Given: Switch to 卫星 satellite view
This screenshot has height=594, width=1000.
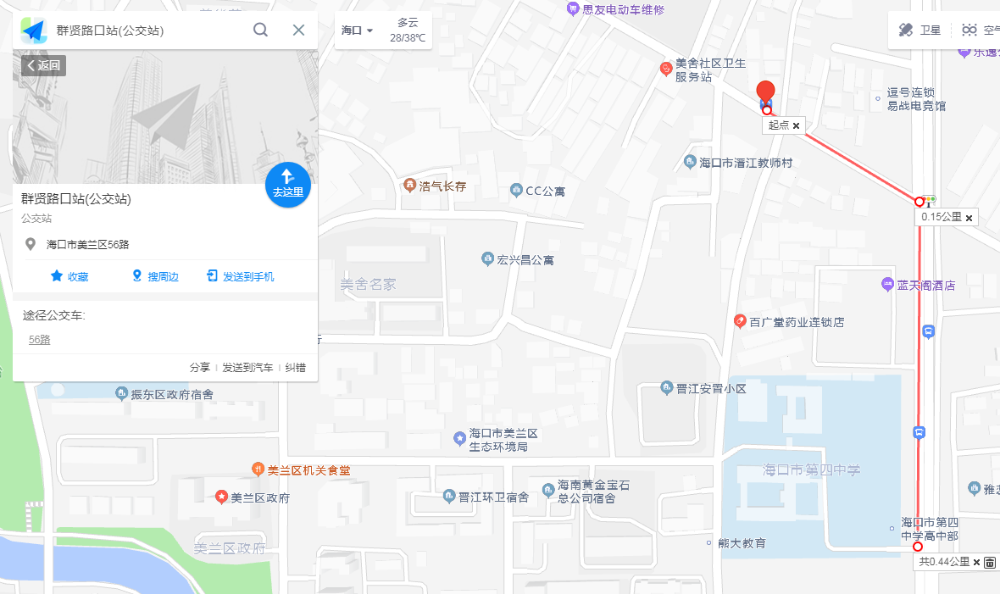Looking at the screenshot, I should pyautogui.click(x=920, y=30).
